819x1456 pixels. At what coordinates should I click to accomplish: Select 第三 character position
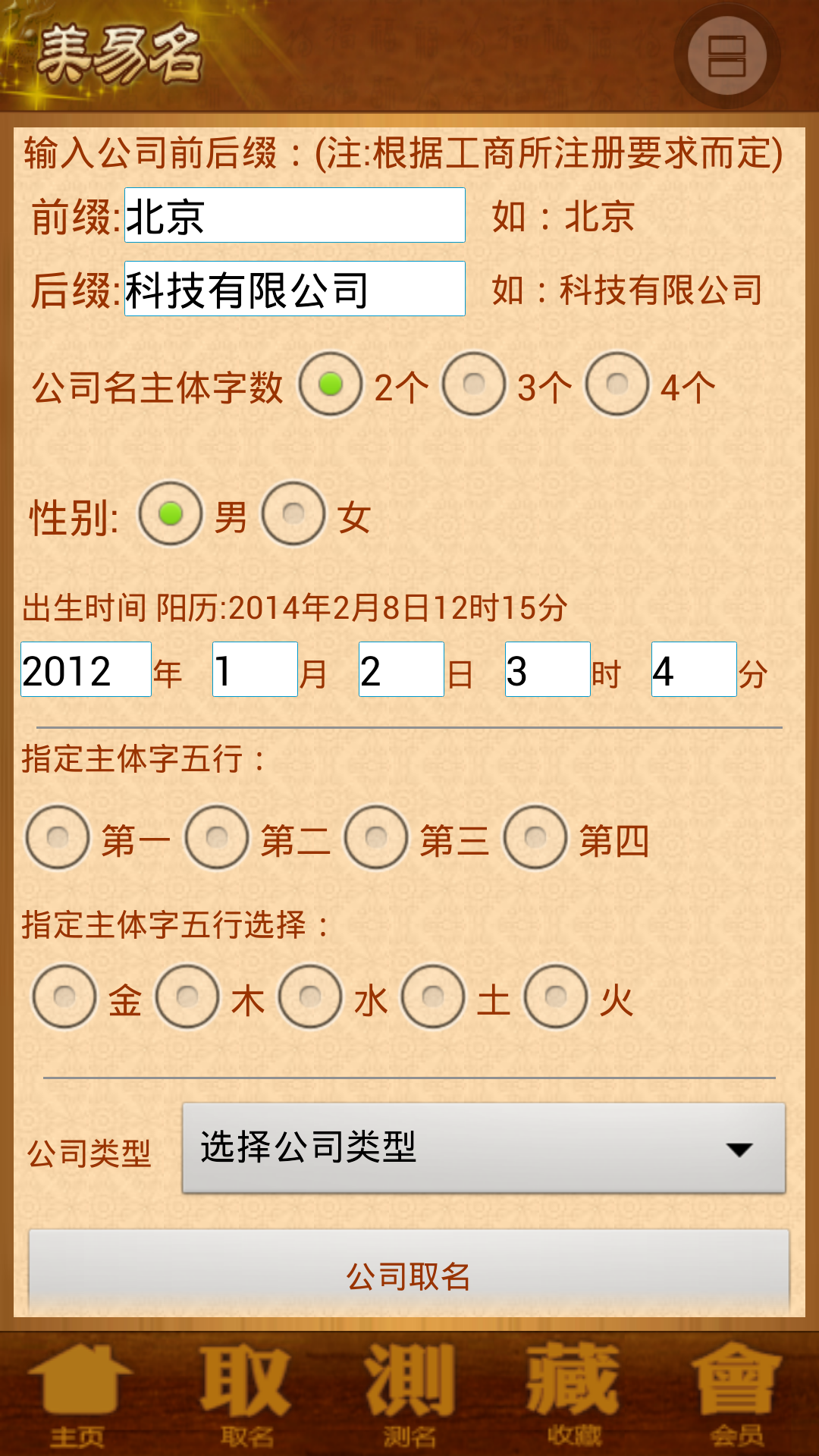tap(376, 838)
